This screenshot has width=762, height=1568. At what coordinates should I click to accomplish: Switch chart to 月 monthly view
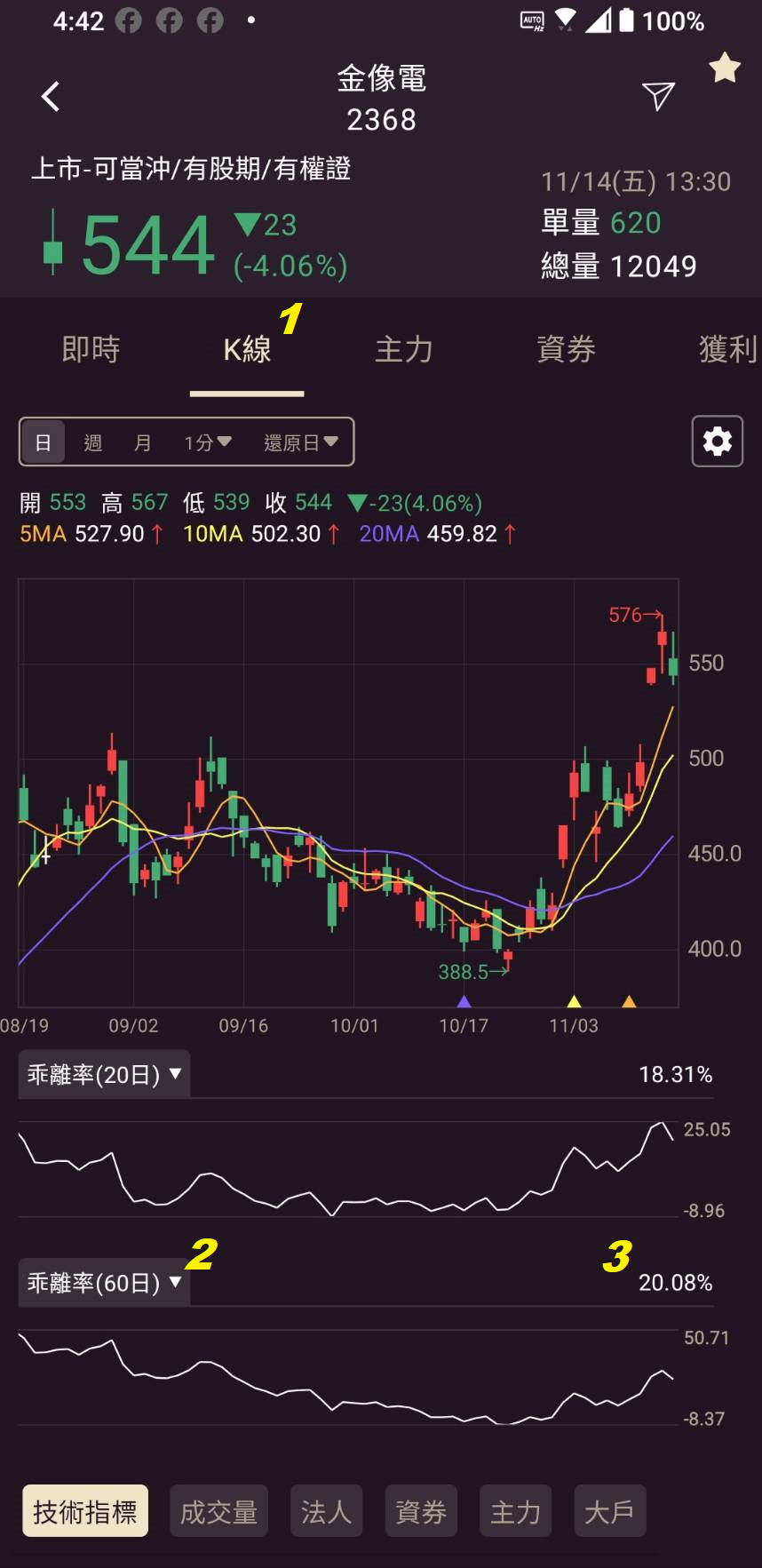pos(142,442)
